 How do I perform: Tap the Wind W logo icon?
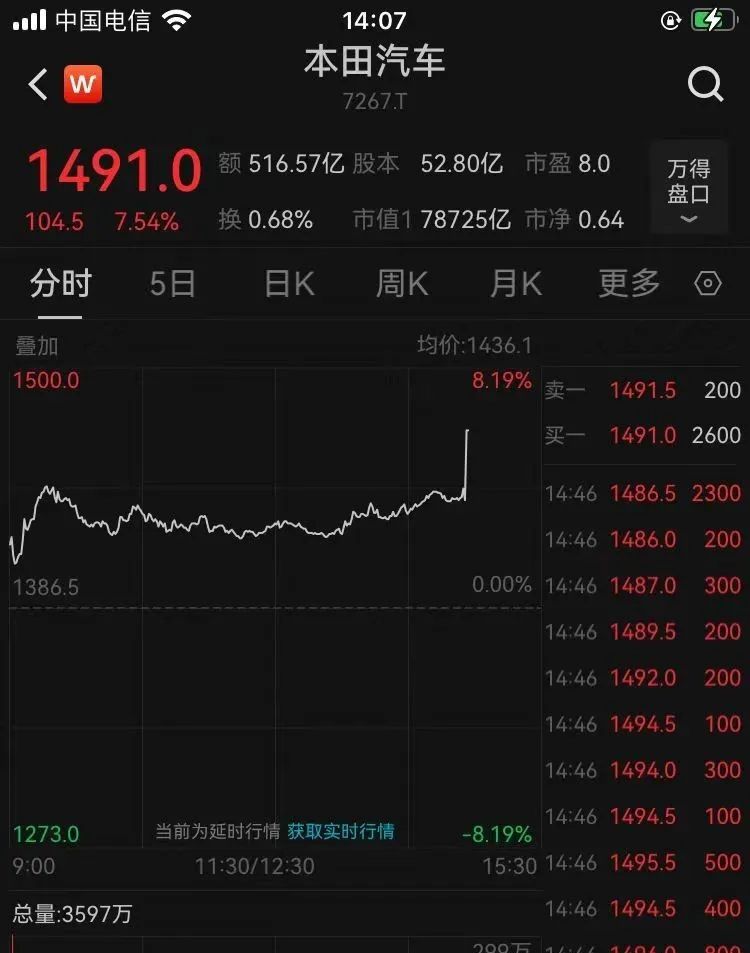coord(84,85)
